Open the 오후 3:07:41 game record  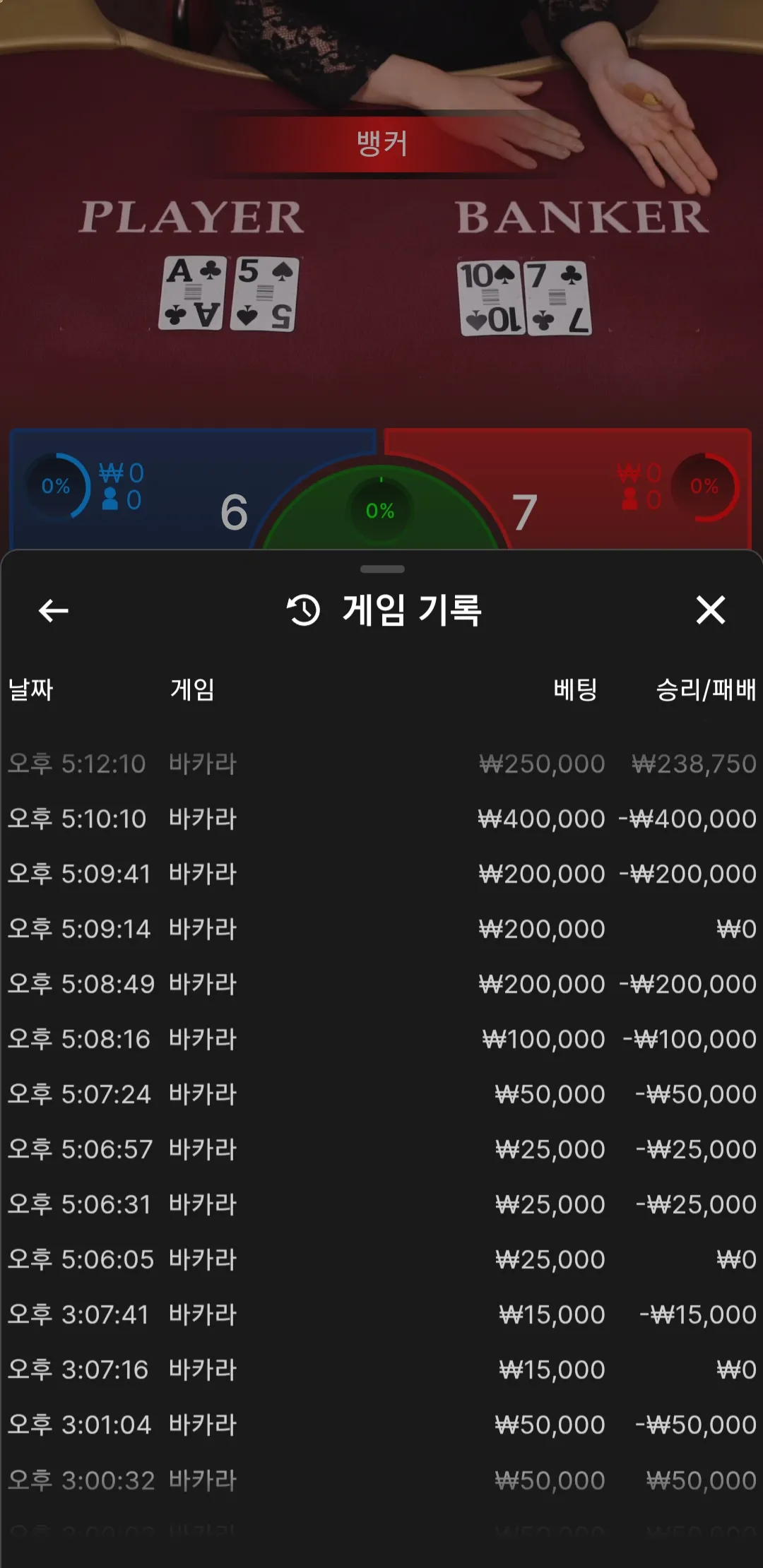381,1314
